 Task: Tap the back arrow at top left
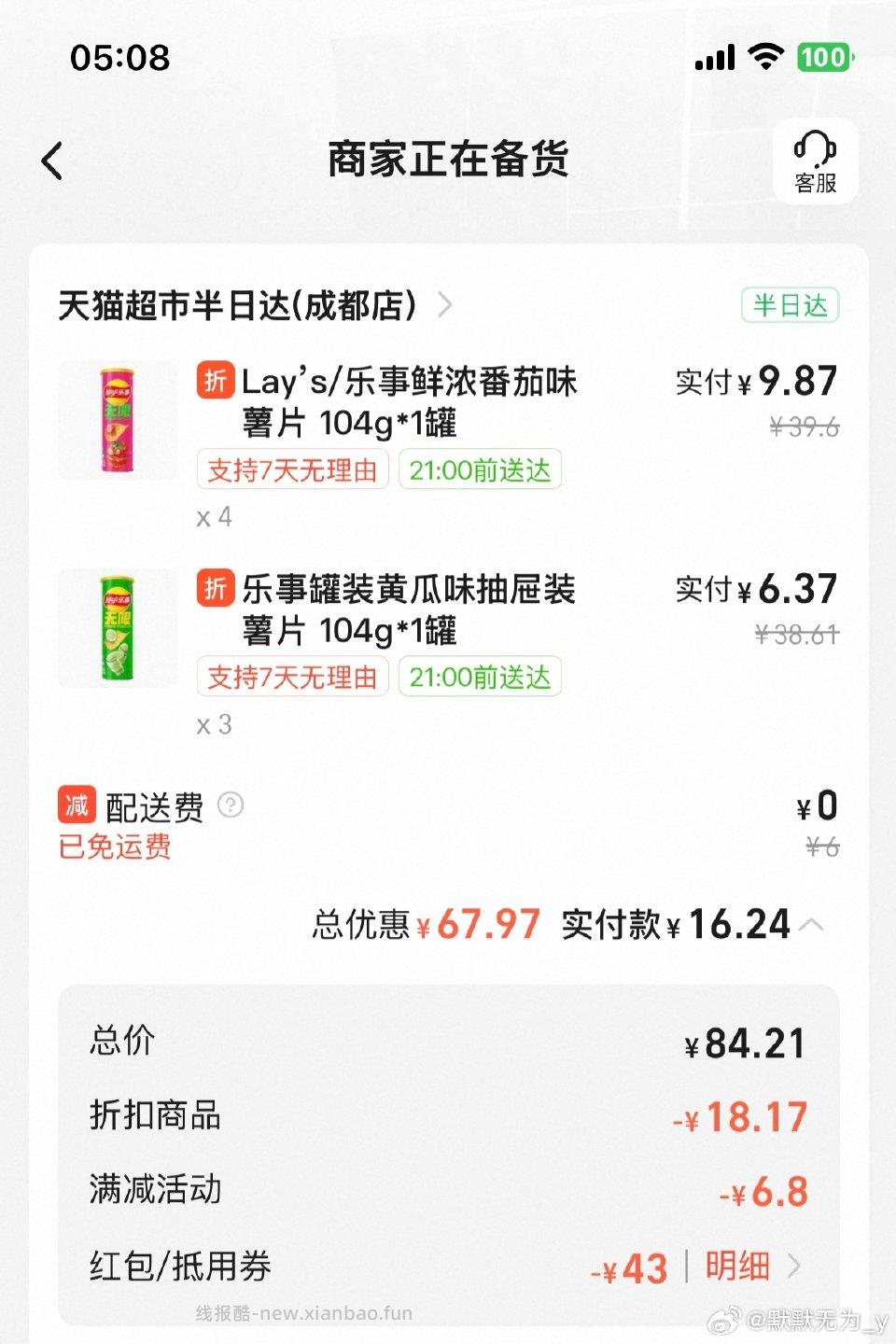point(53,161)
